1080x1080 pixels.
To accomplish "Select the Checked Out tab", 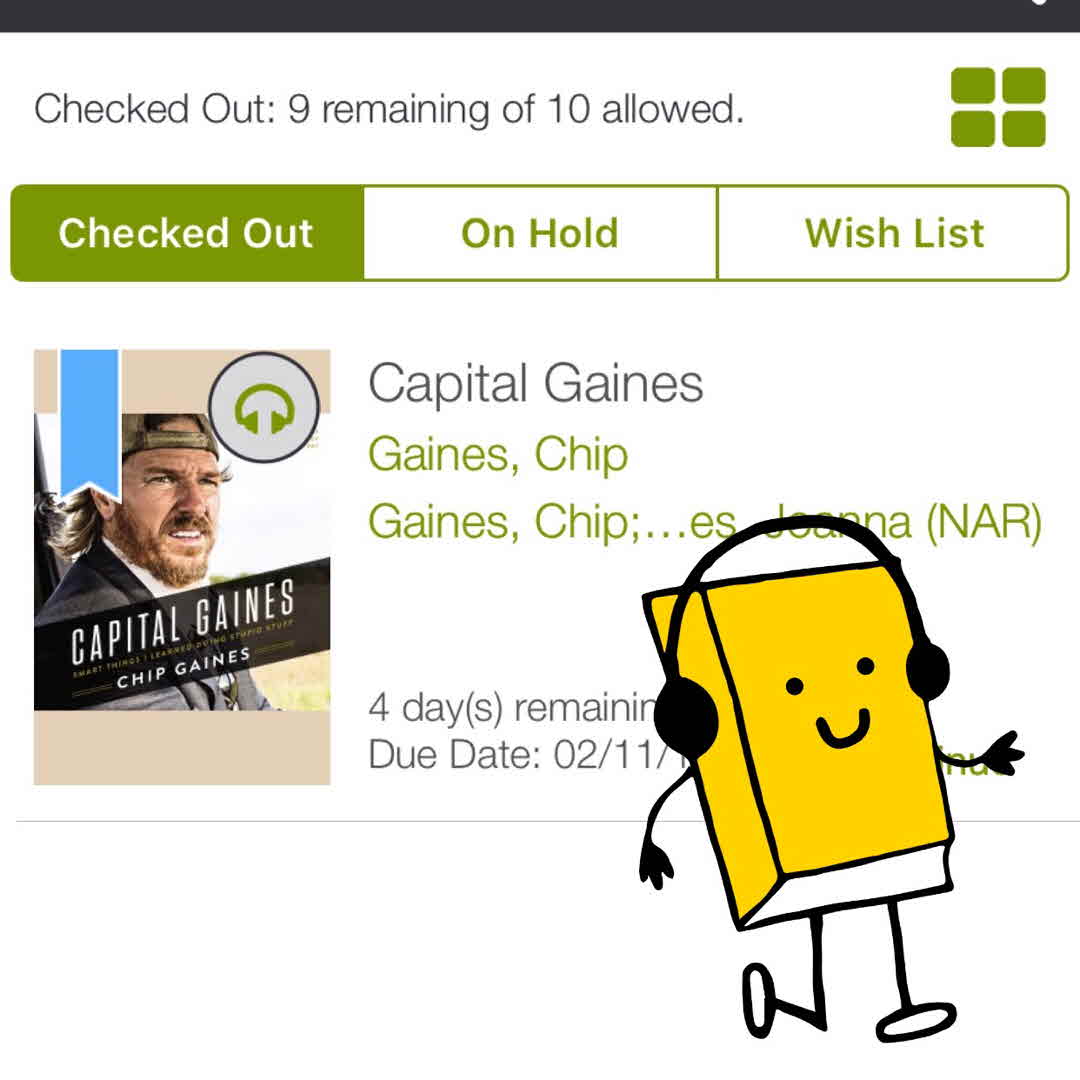I will point(187,233).
